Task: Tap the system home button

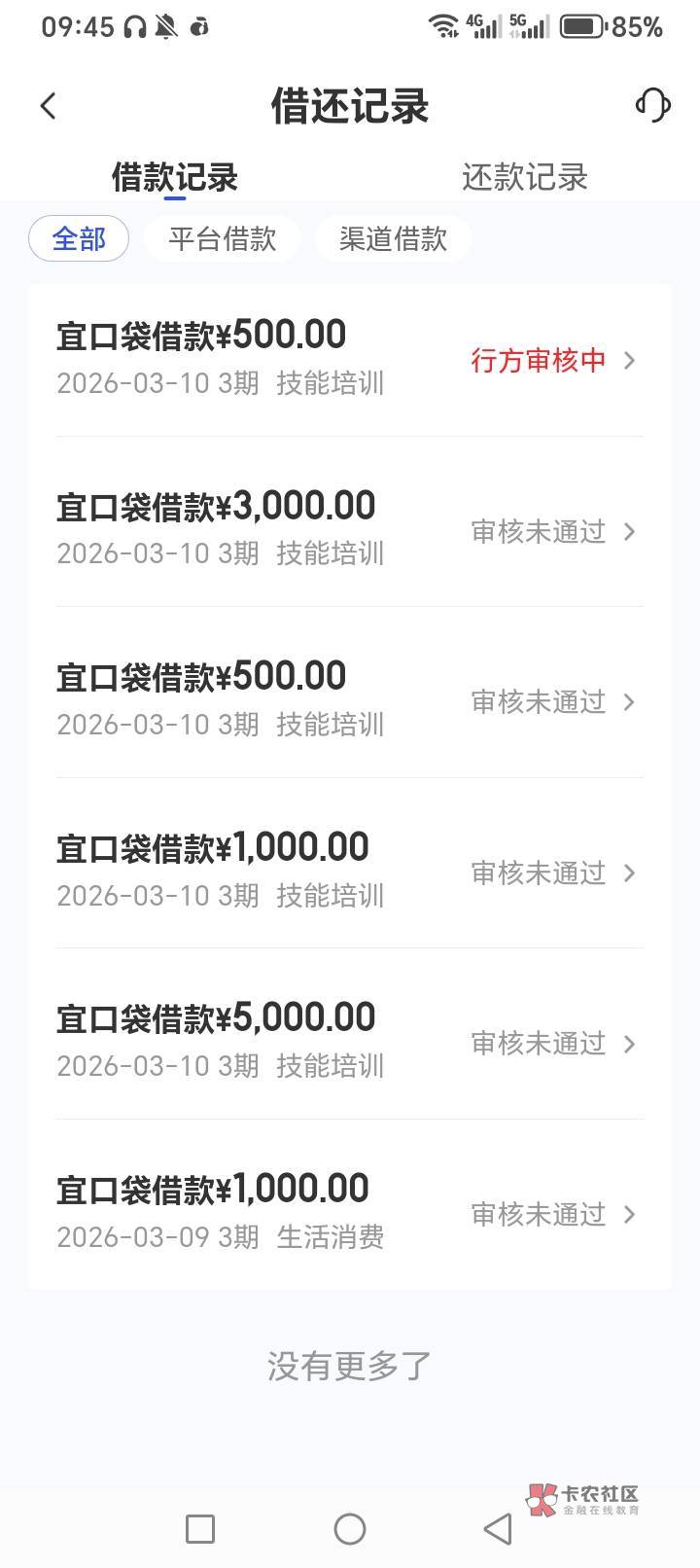Action: (x=350, y=1529)
